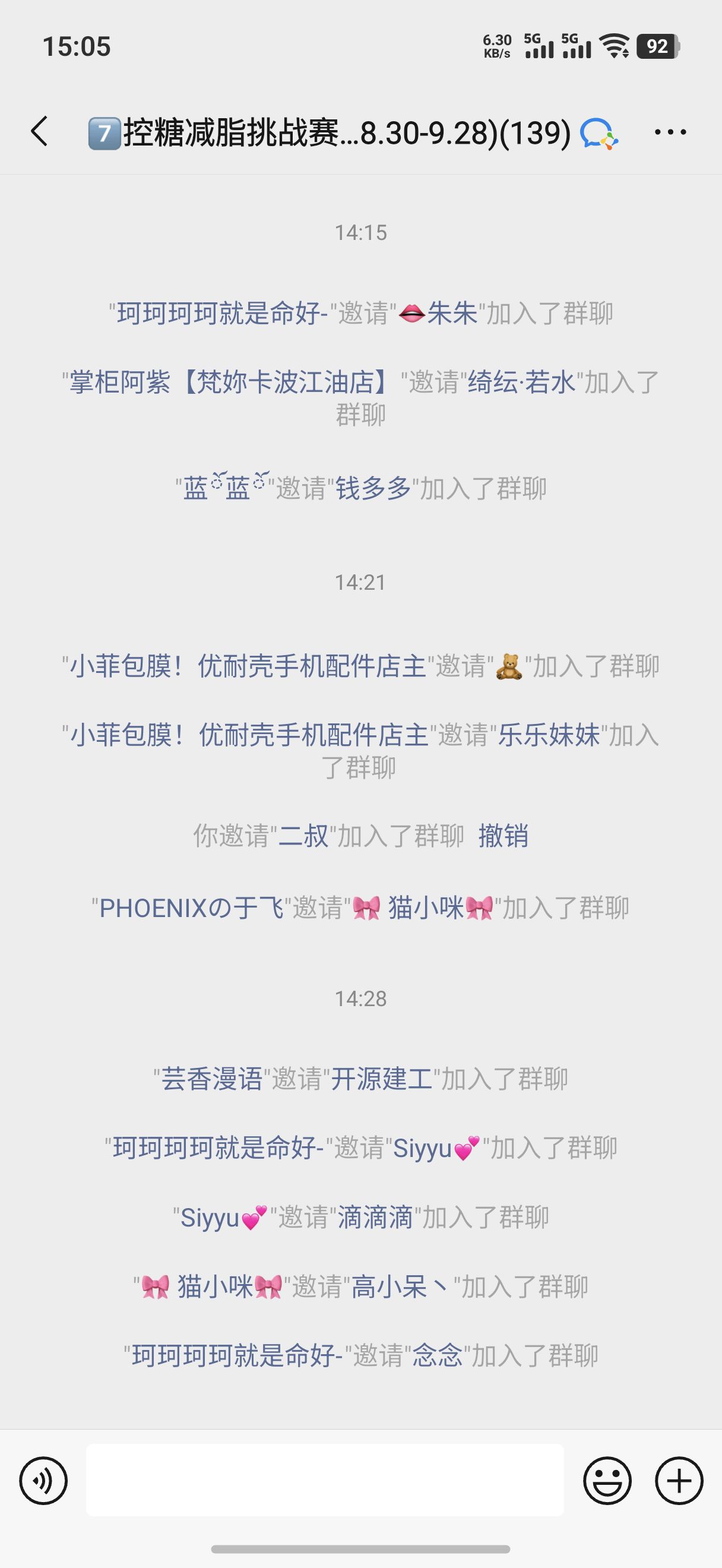Focus the message text field

325,1480
